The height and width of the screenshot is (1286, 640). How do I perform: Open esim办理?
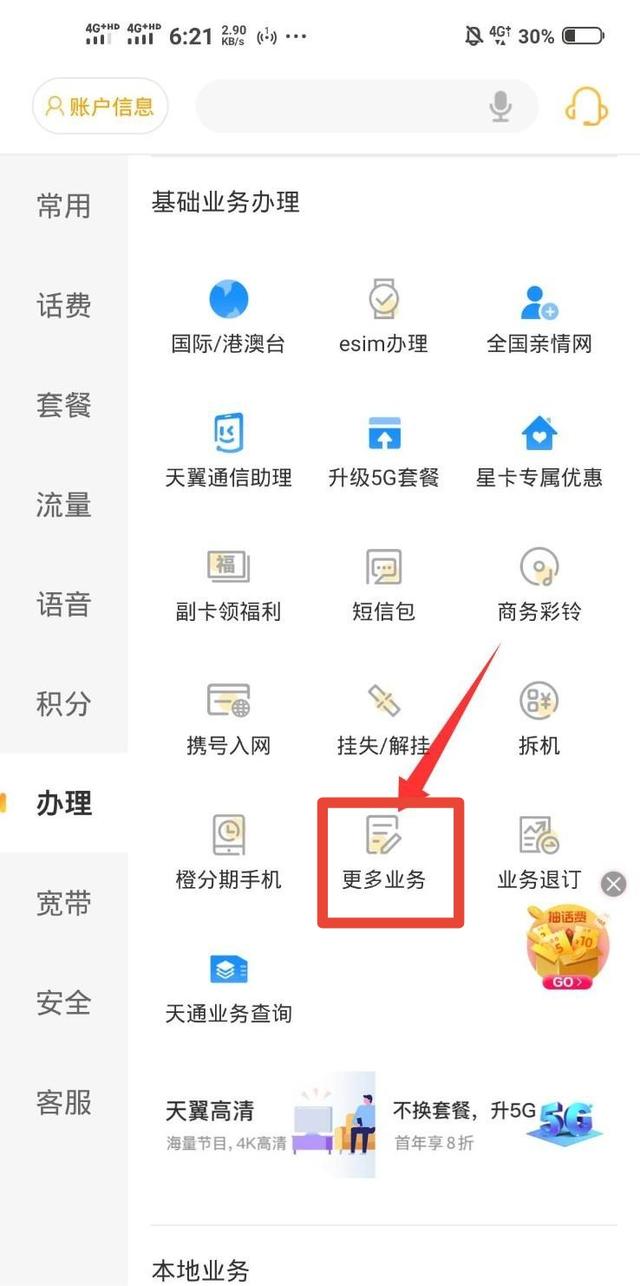point(383,317)
